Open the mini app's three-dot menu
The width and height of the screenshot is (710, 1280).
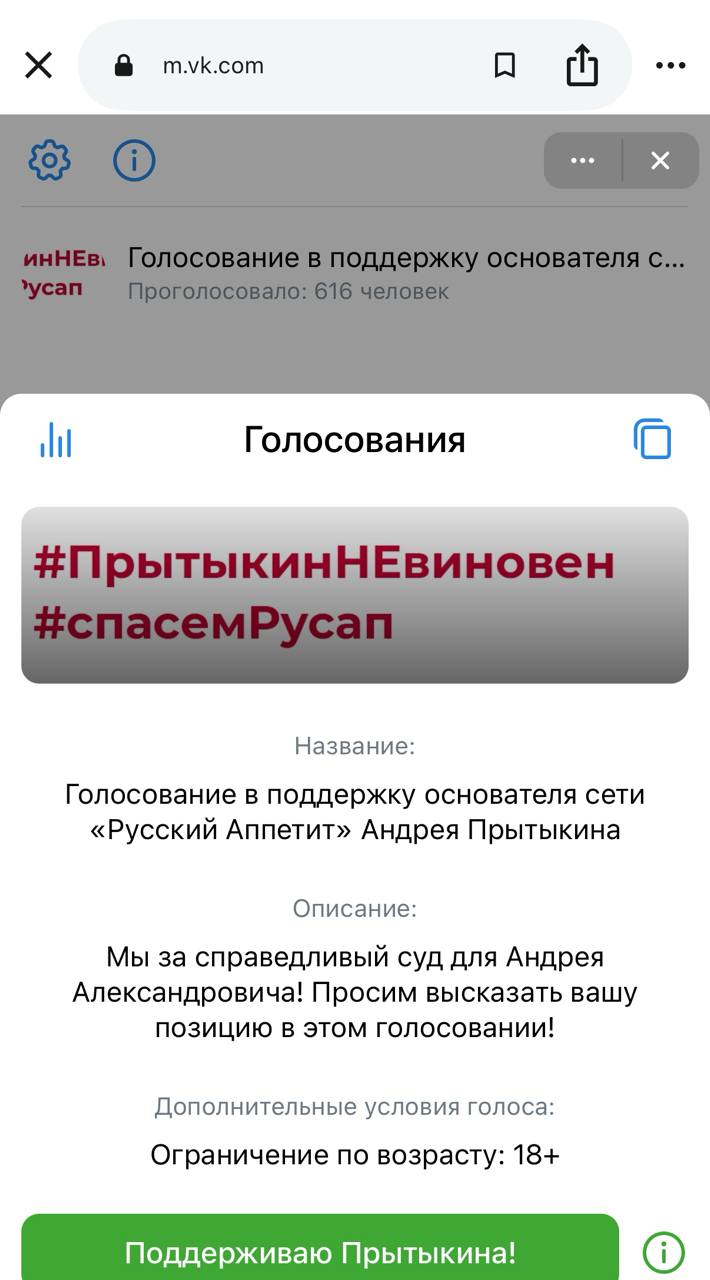(x=583, y=160)
